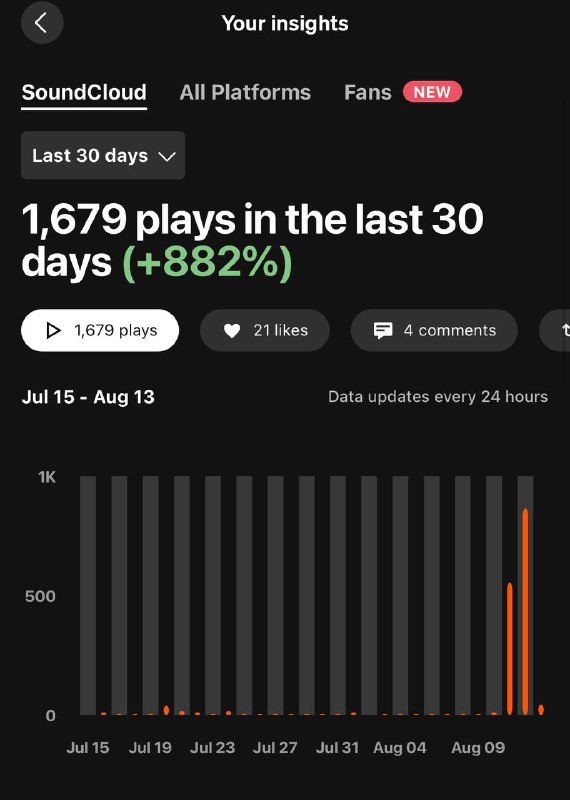Screen dimensions: 570x800
Task: Select the SoundCloud tab
Action: click(84, 92)
